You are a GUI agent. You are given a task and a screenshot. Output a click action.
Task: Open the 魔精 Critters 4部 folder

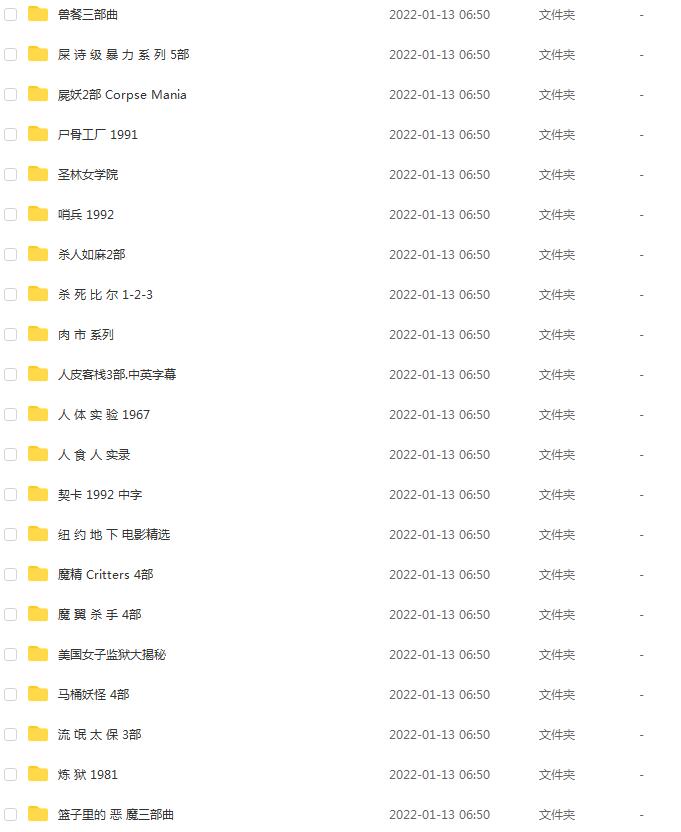pos(105,574)
